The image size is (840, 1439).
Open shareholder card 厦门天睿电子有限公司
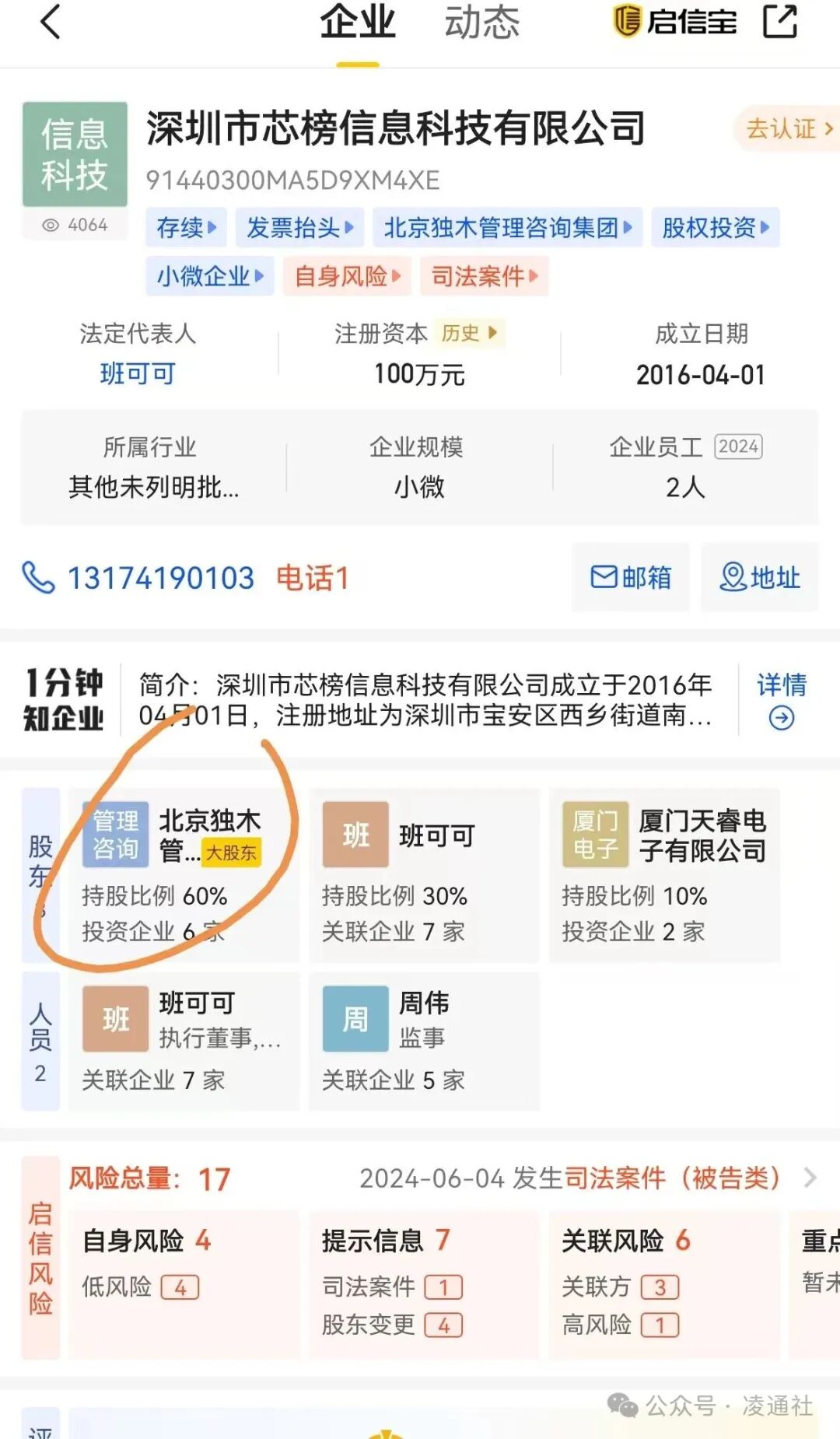664,876
